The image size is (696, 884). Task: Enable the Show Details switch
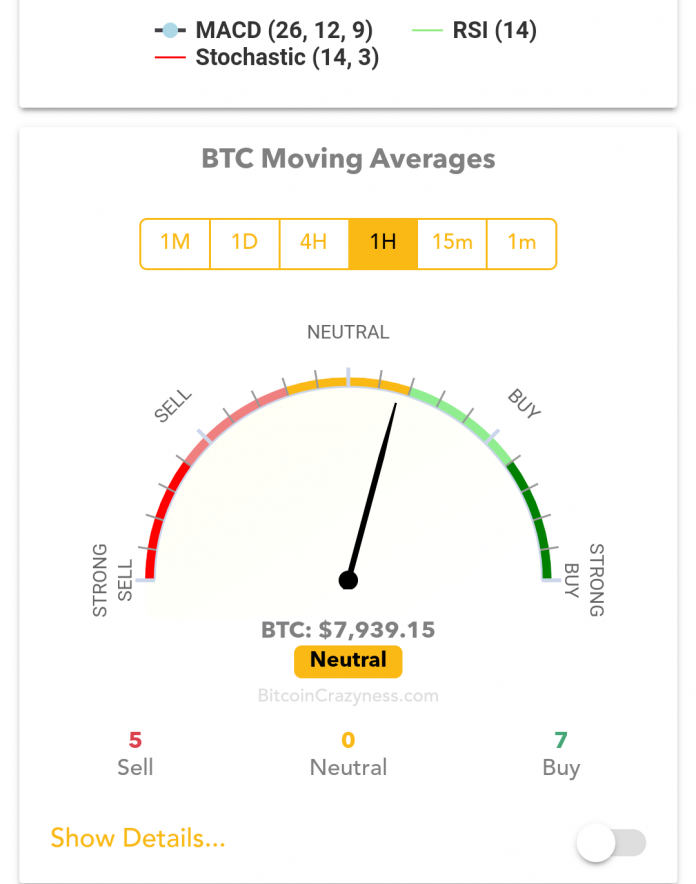point(611,843)
